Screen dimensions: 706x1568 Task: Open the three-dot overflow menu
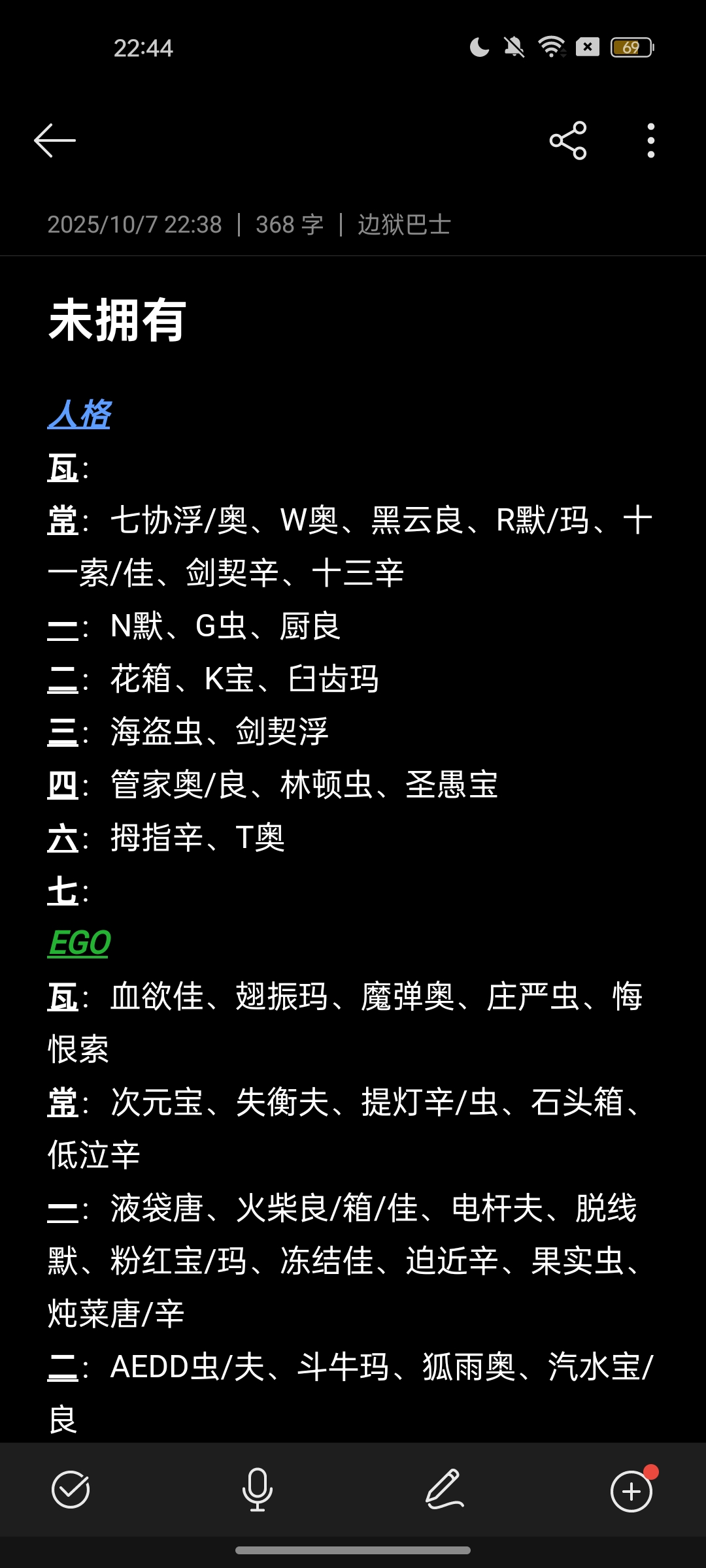[x=650, y=140]
